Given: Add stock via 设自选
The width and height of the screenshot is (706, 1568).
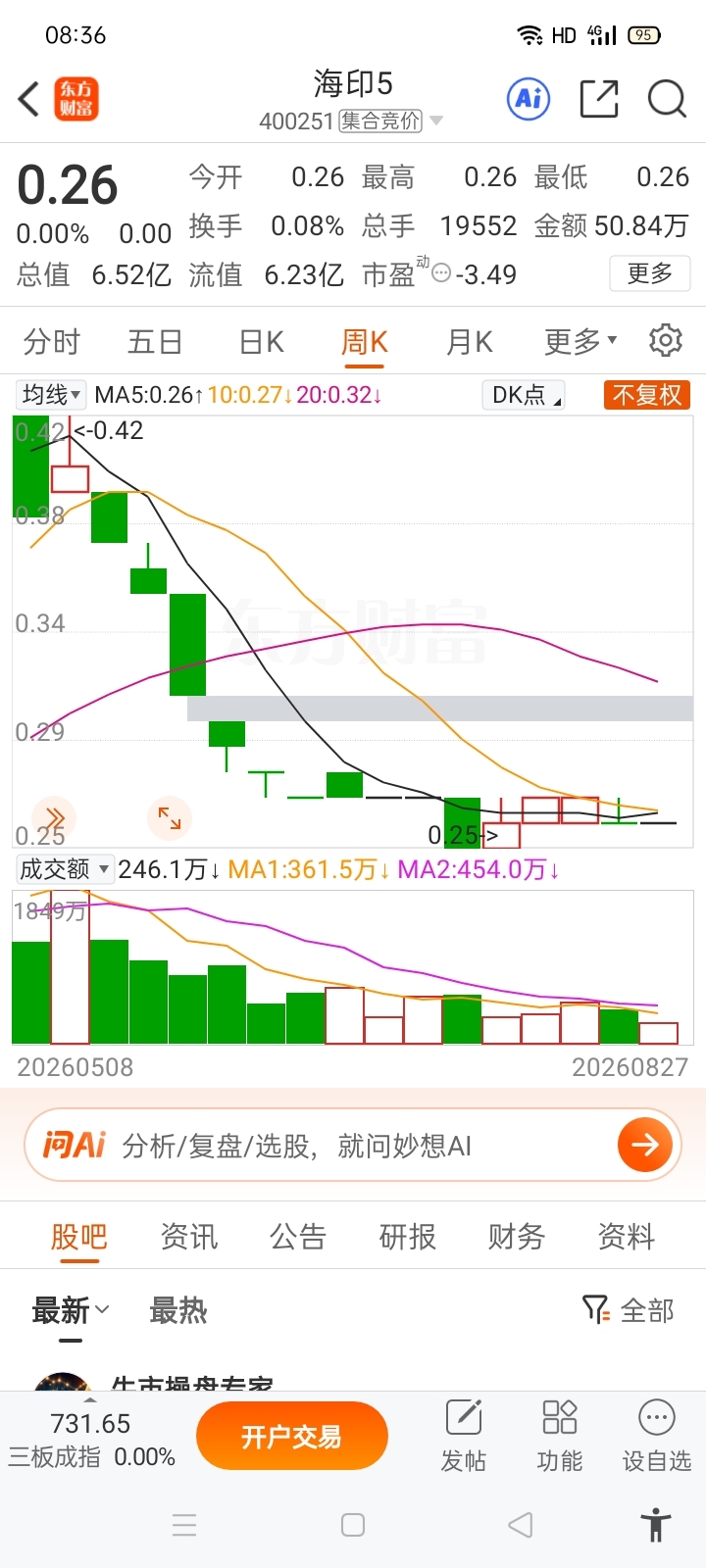Looking at the screenshot, I should (657, 1437).
